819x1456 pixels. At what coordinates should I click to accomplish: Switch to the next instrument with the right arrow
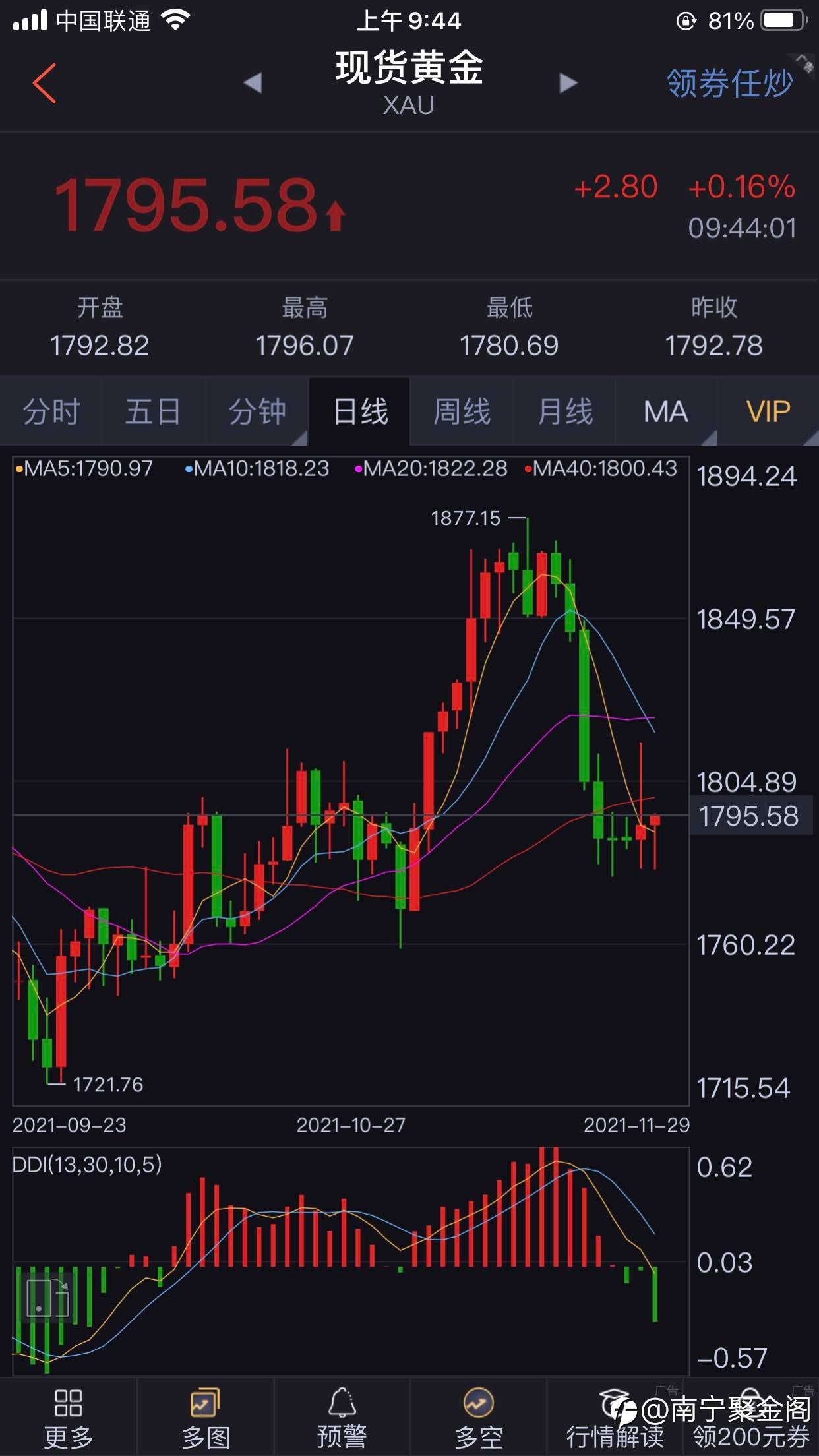point(568,83)
